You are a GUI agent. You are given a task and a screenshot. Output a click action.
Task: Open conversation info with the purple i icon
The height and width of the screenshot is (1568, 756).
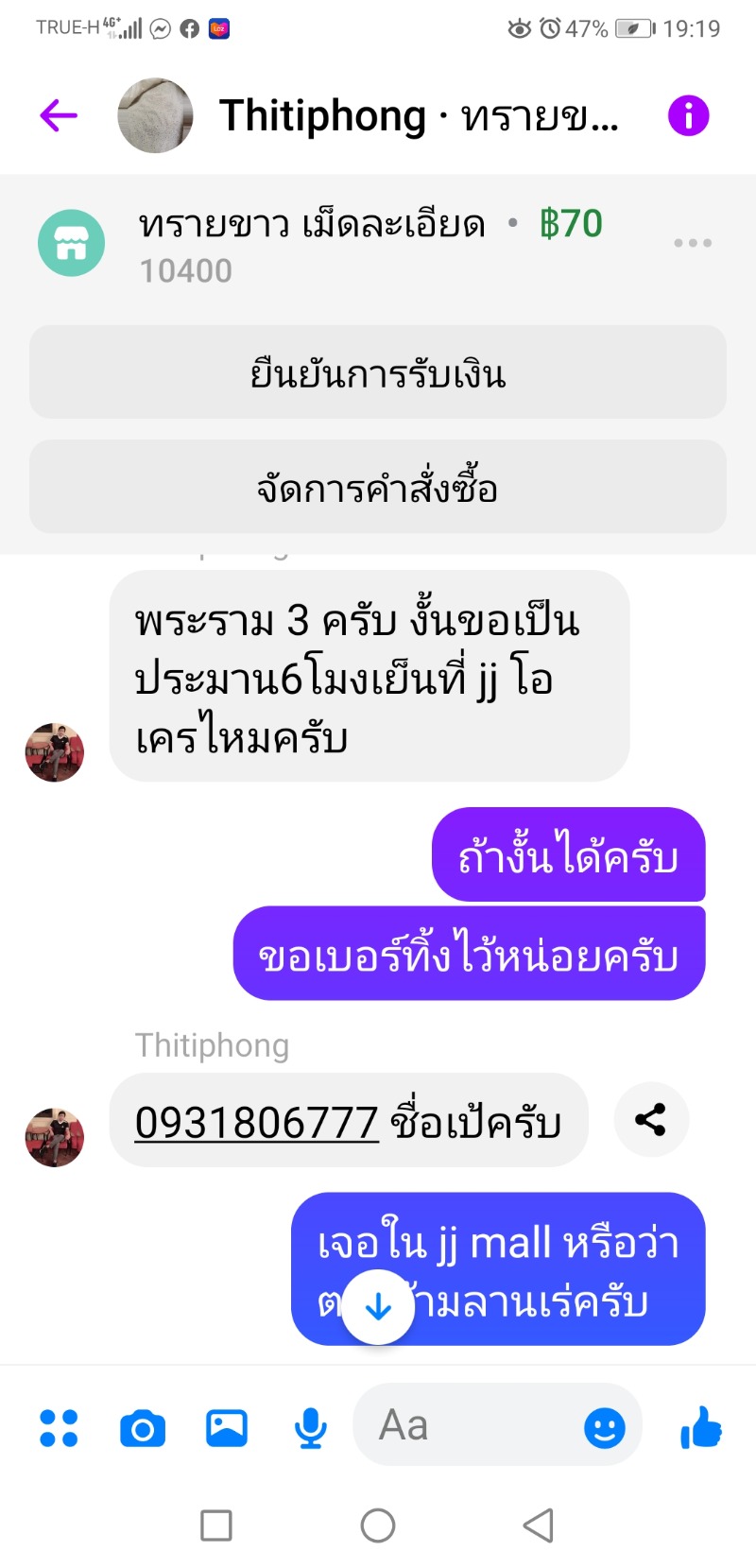pos(688,116)
